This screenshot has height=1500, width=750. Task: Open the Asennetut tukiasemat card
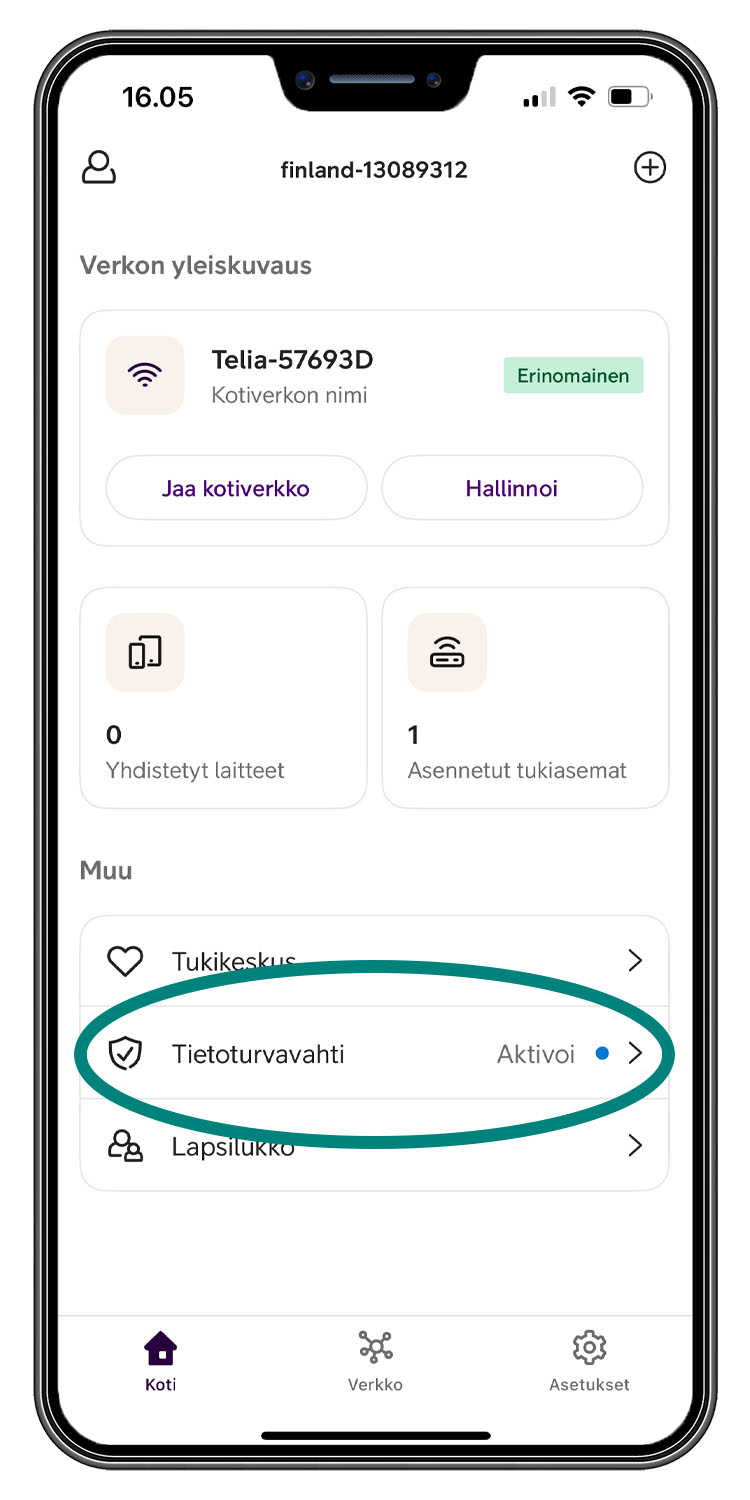click(x=525, y=697)
